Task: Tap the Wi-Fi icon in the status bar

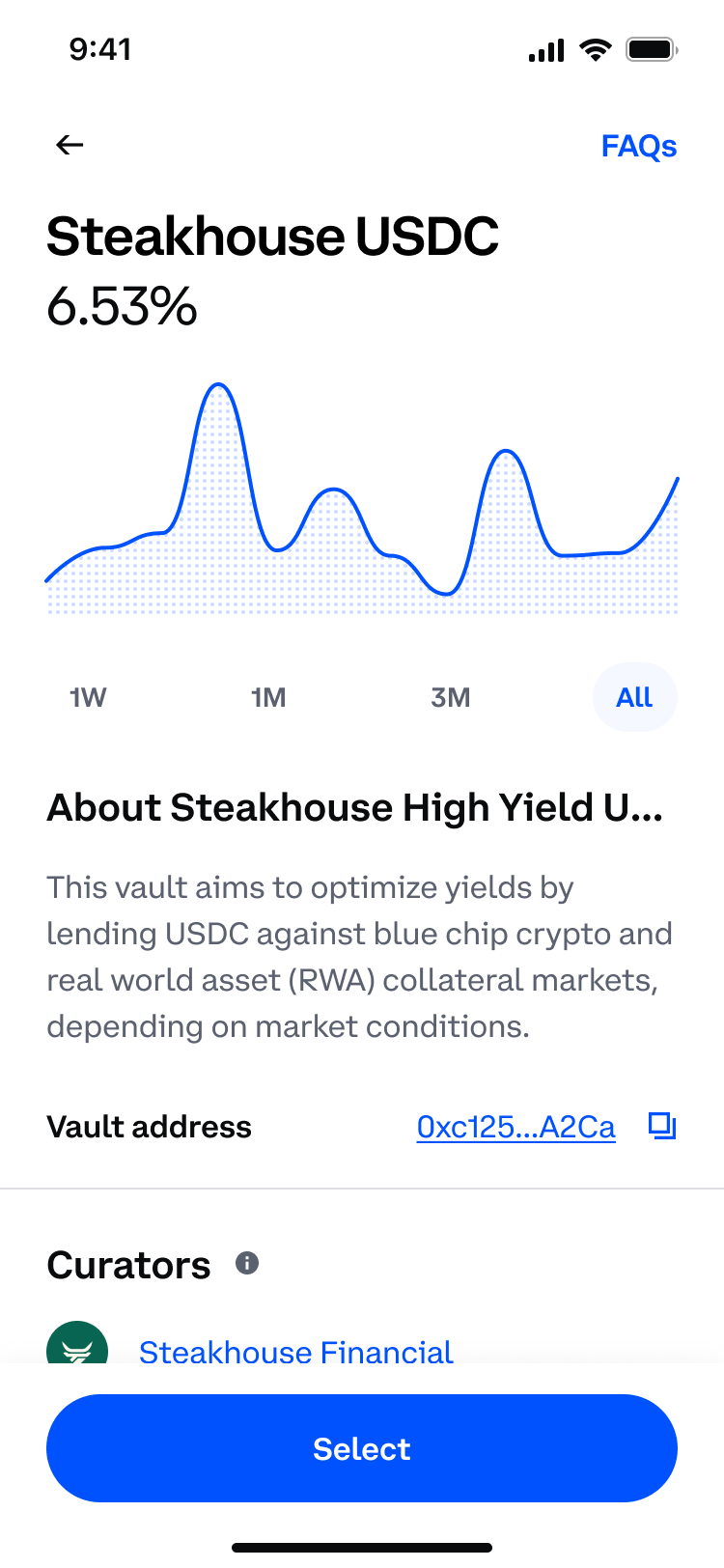Action: click(596, 49)
